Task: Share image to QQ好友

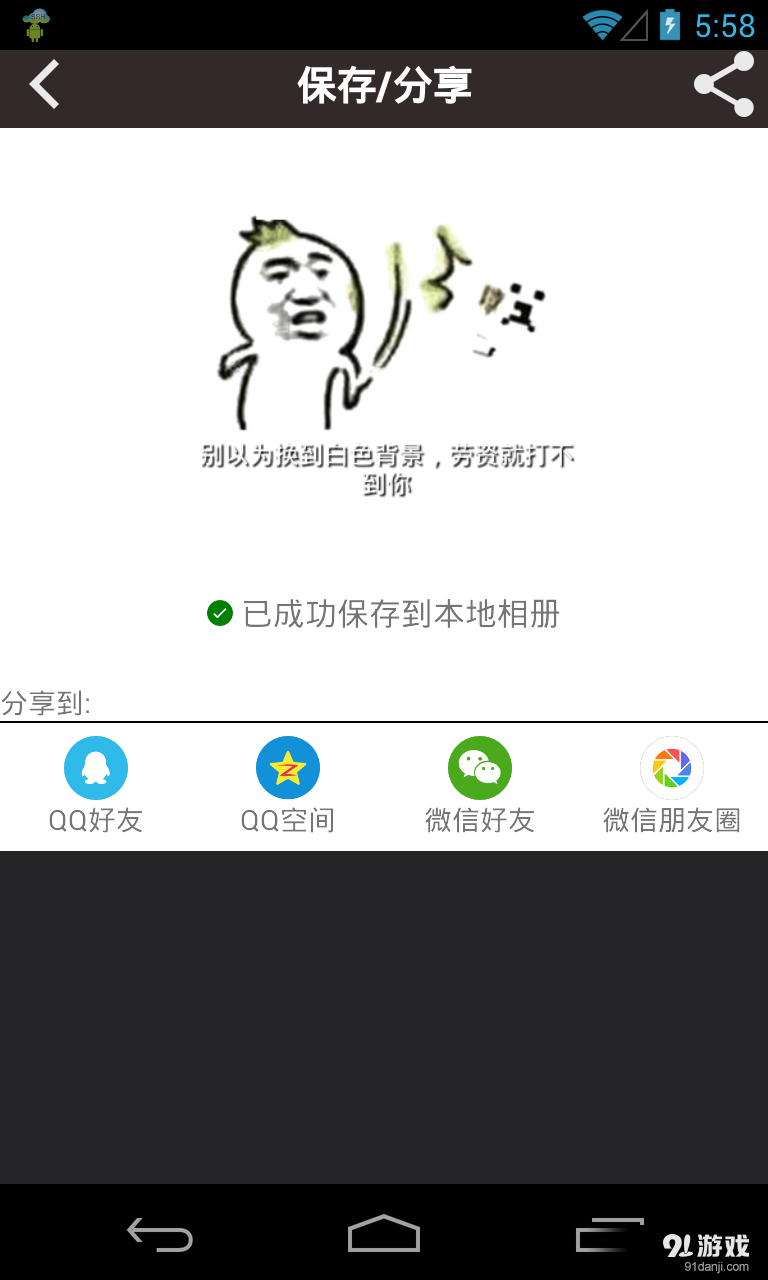Action: 96,785
